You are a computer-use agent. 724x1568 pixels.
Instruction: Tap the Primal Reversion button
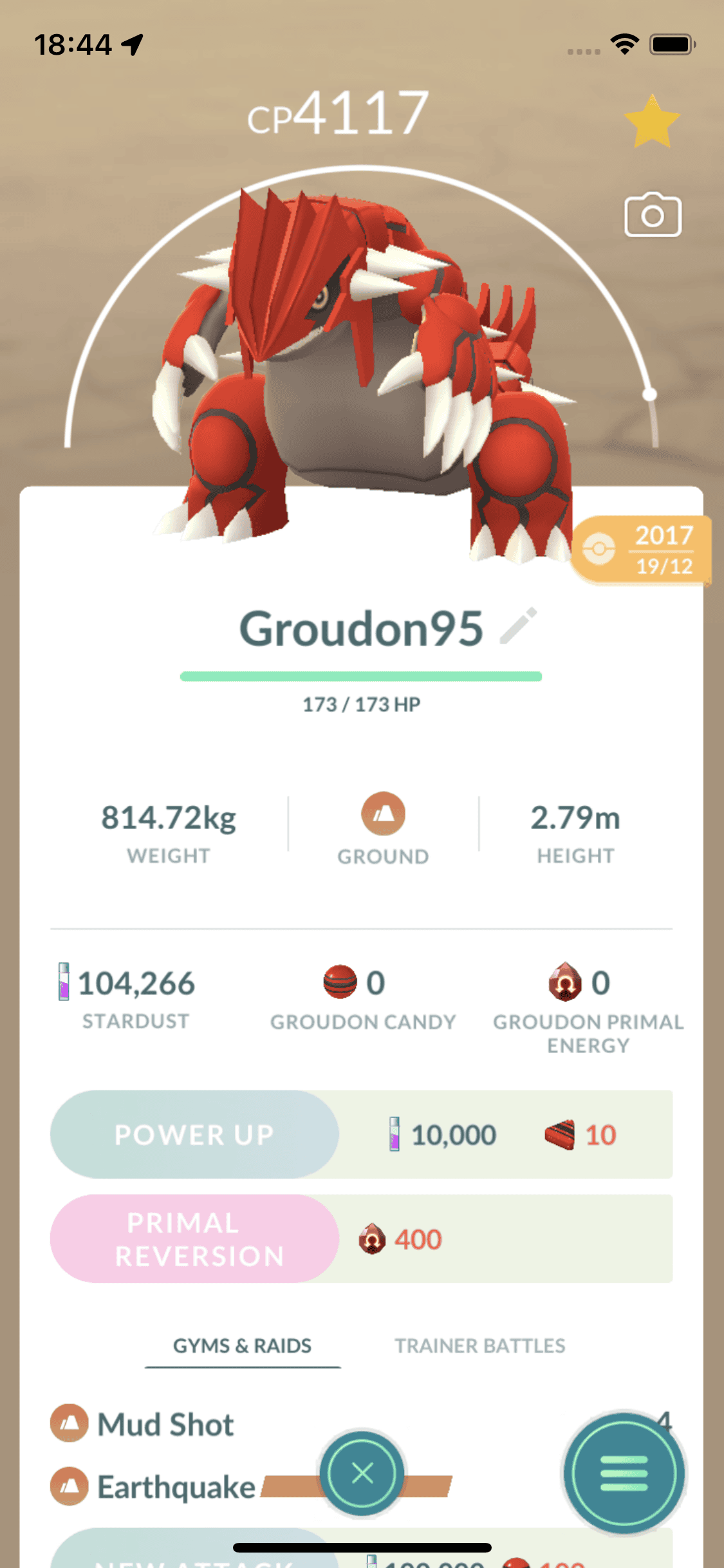tap(194, 1238)
